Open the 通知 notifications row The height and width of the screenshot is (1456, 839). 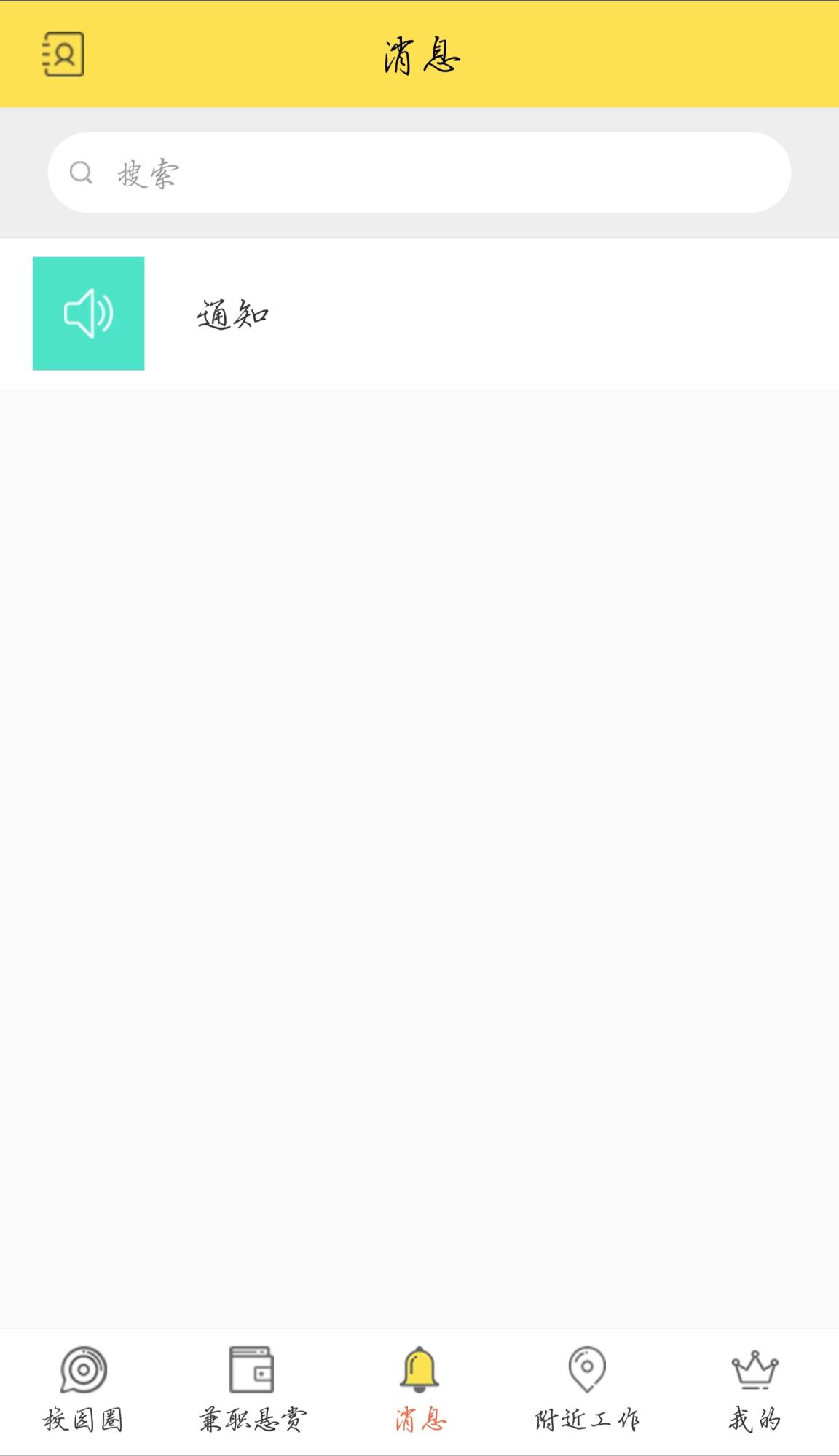(x=419, y=314)
